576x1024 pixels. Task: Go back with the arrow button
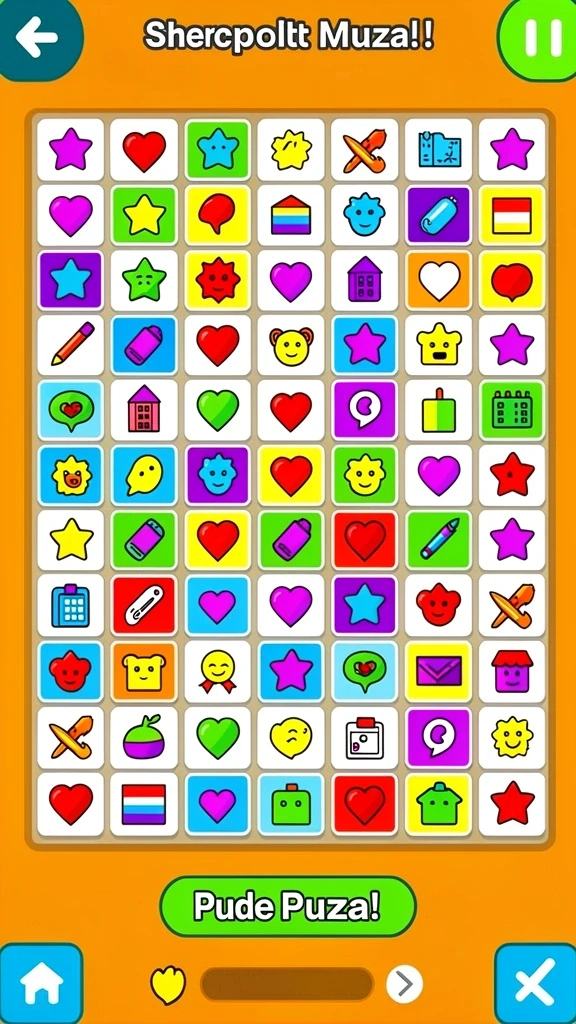pyautogui.click(x=37, y=37)
